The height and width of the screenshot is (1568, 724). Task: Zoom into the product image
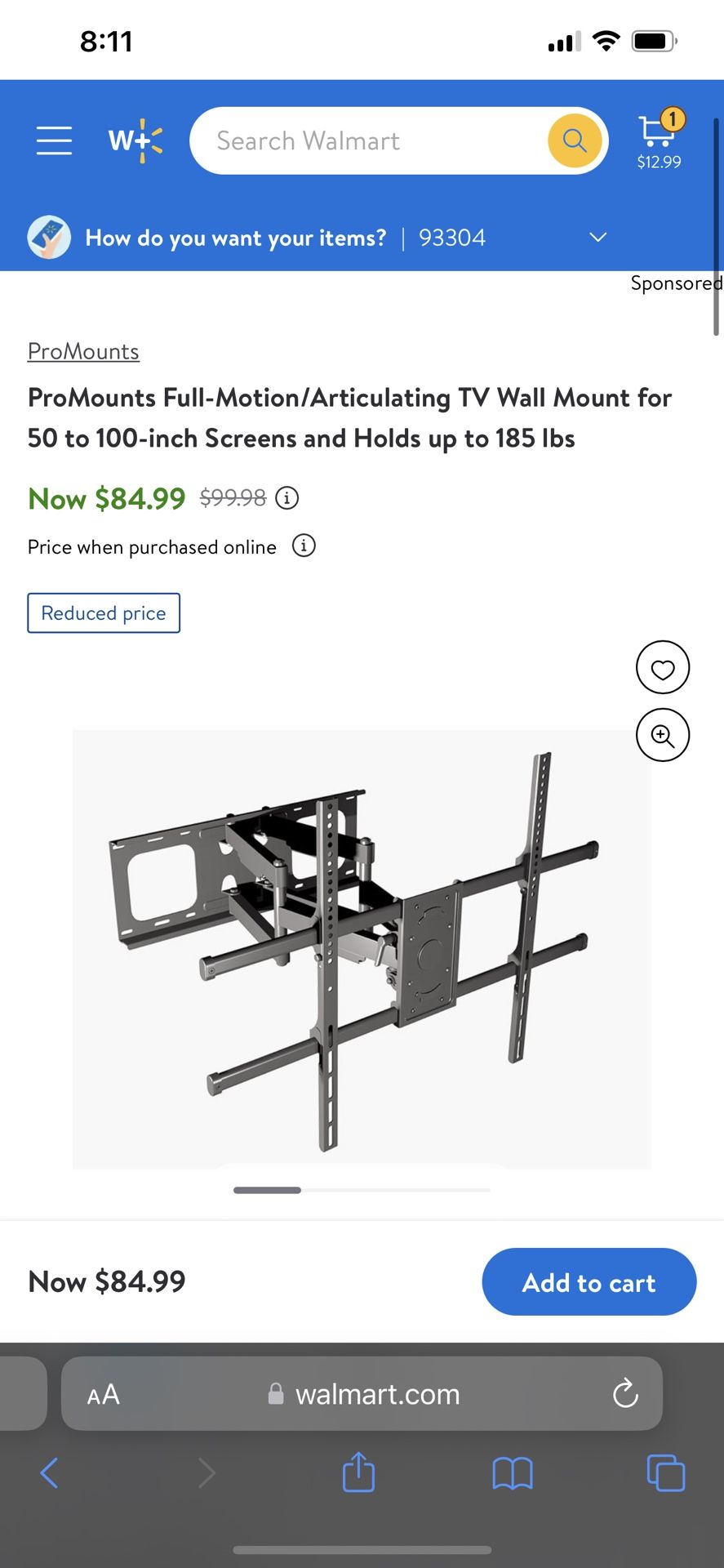click(663, 735)
